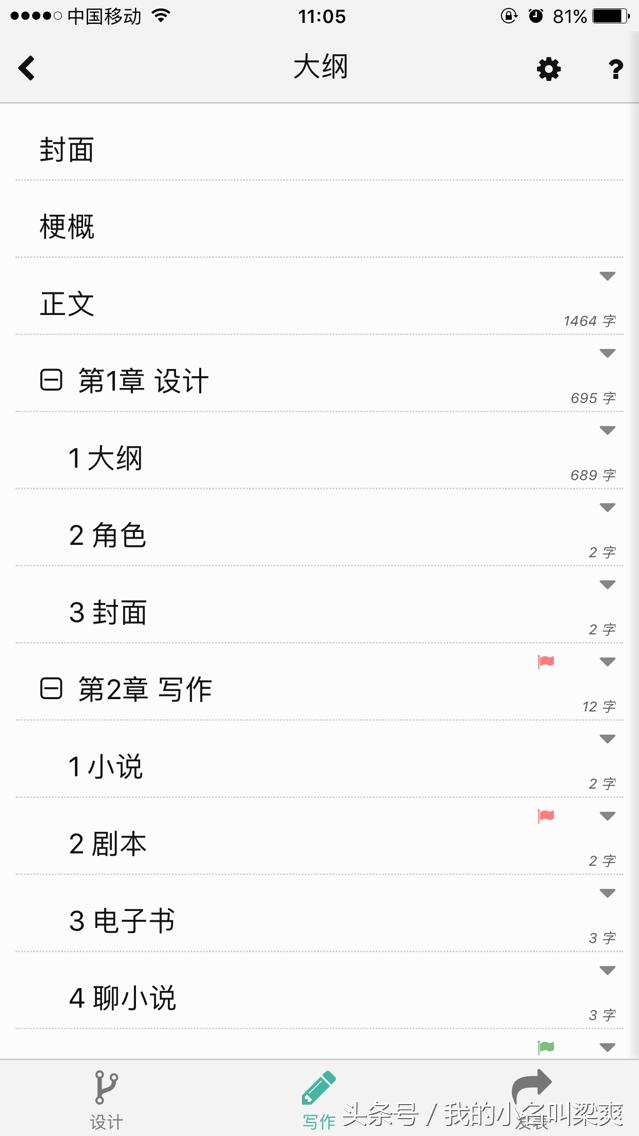Open section 1 小说
Image resolution: width=639 pixels, height=1136 pixels.
click(x=106, y=766)
